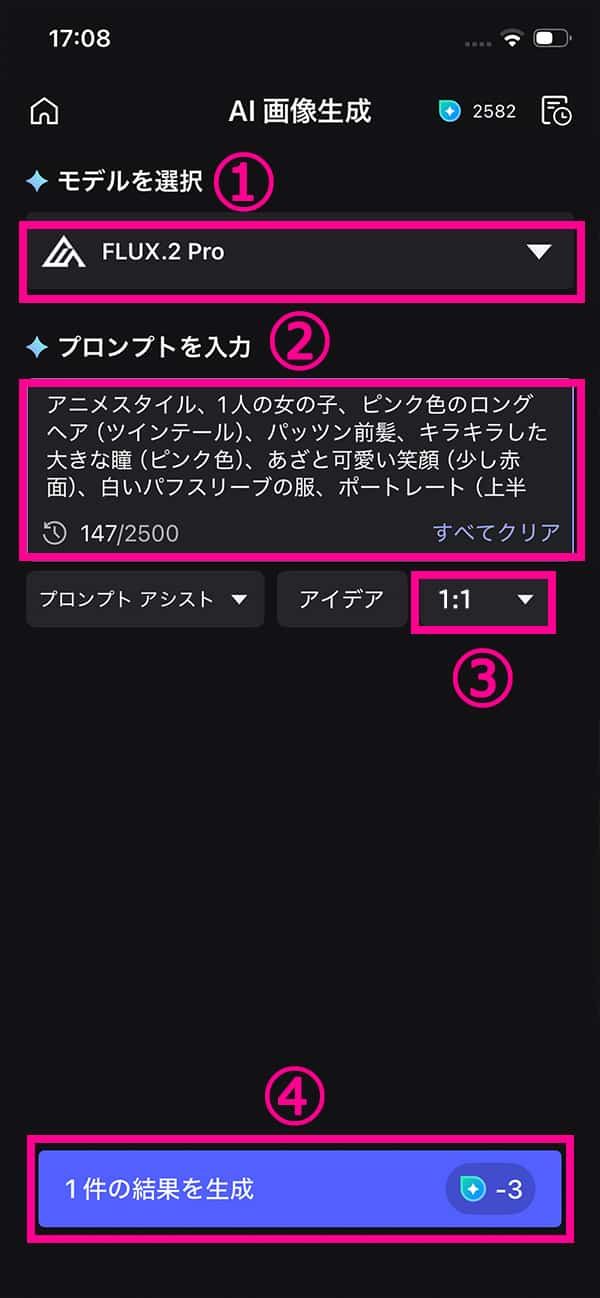Clear the prompt with すべてクリア
The image size is (600, 1298).
click(497, 533)
